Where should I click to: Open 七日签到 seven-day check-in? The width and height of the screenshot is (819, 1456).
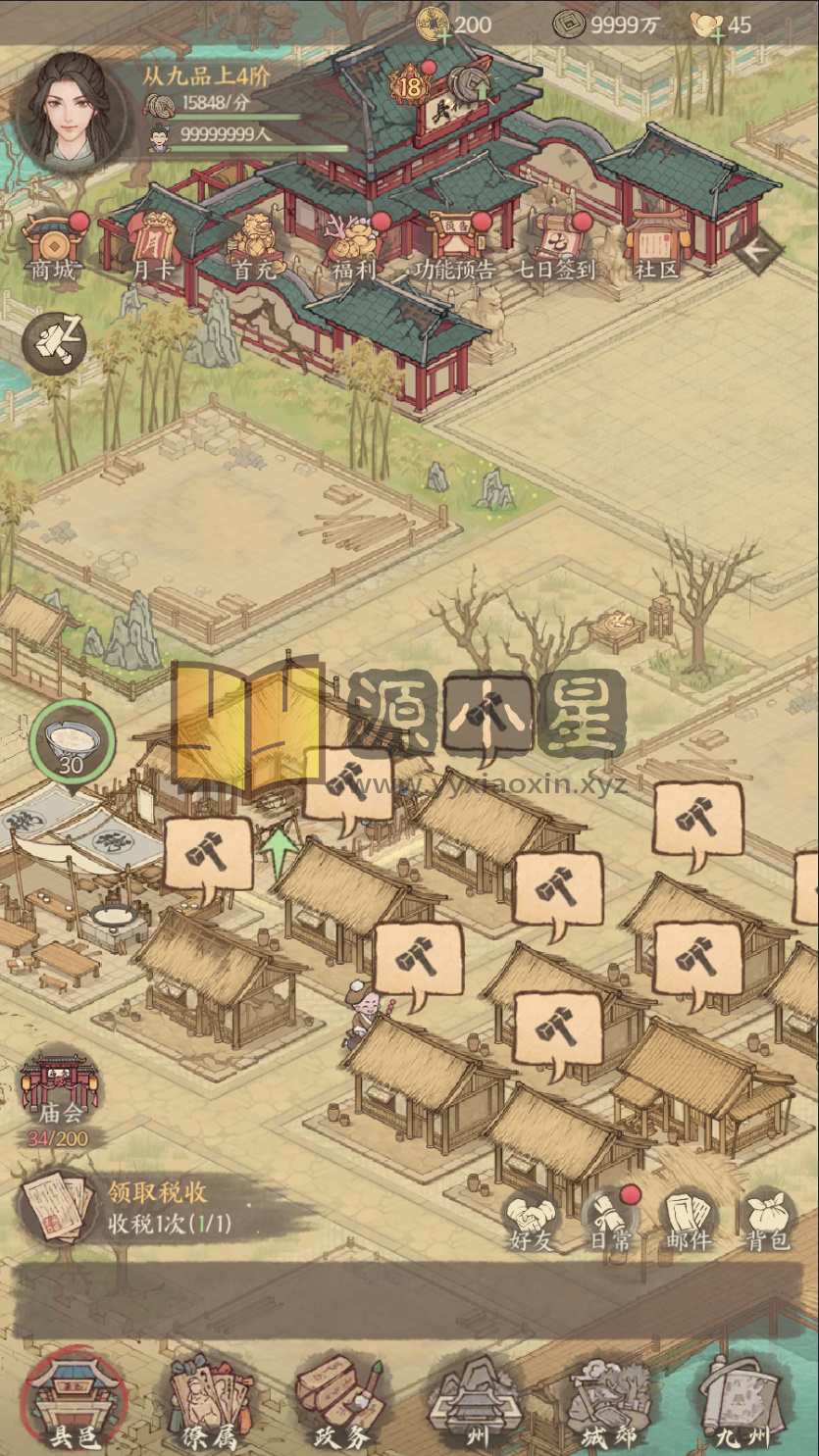[555, 245]
